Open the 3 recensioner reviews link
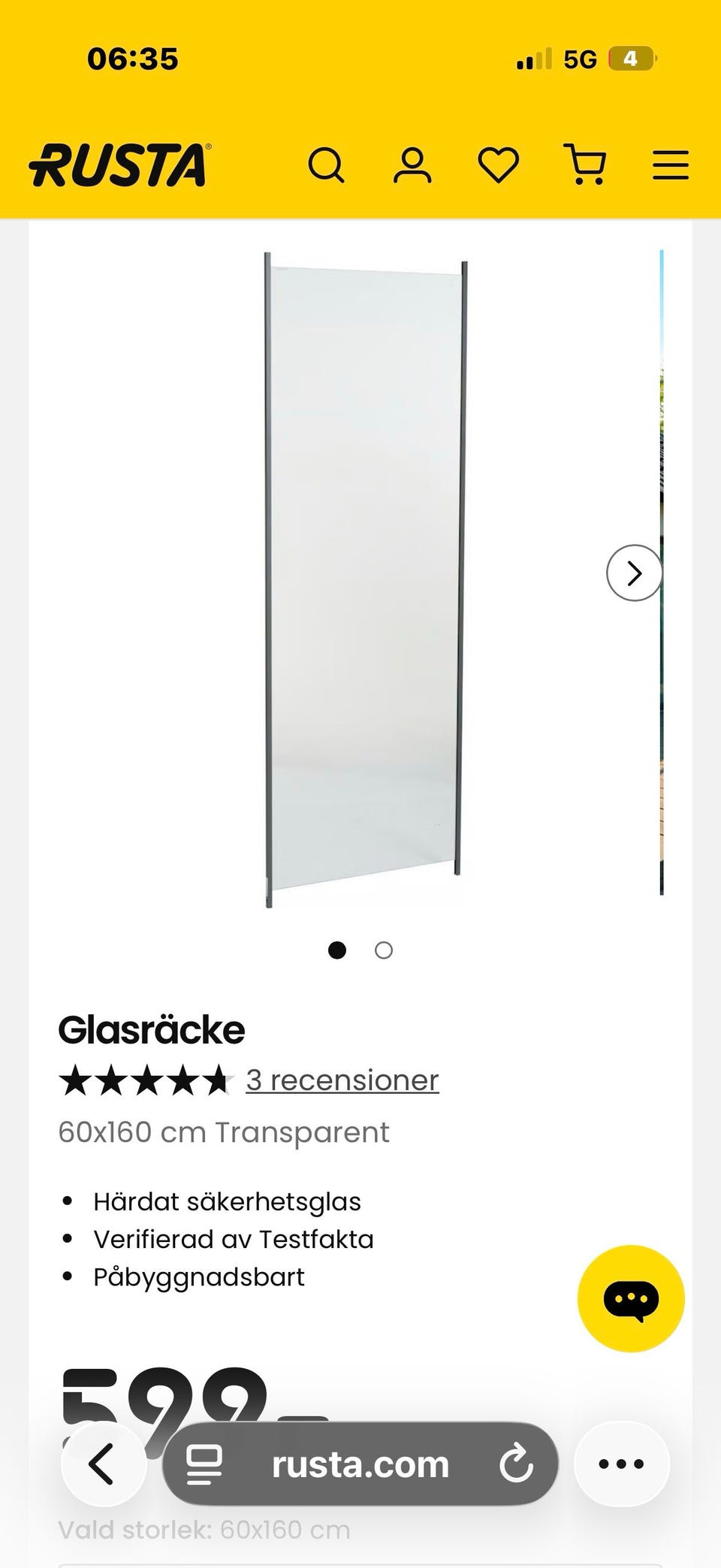Screen dimensions: 721x1568 point(342,1080)
